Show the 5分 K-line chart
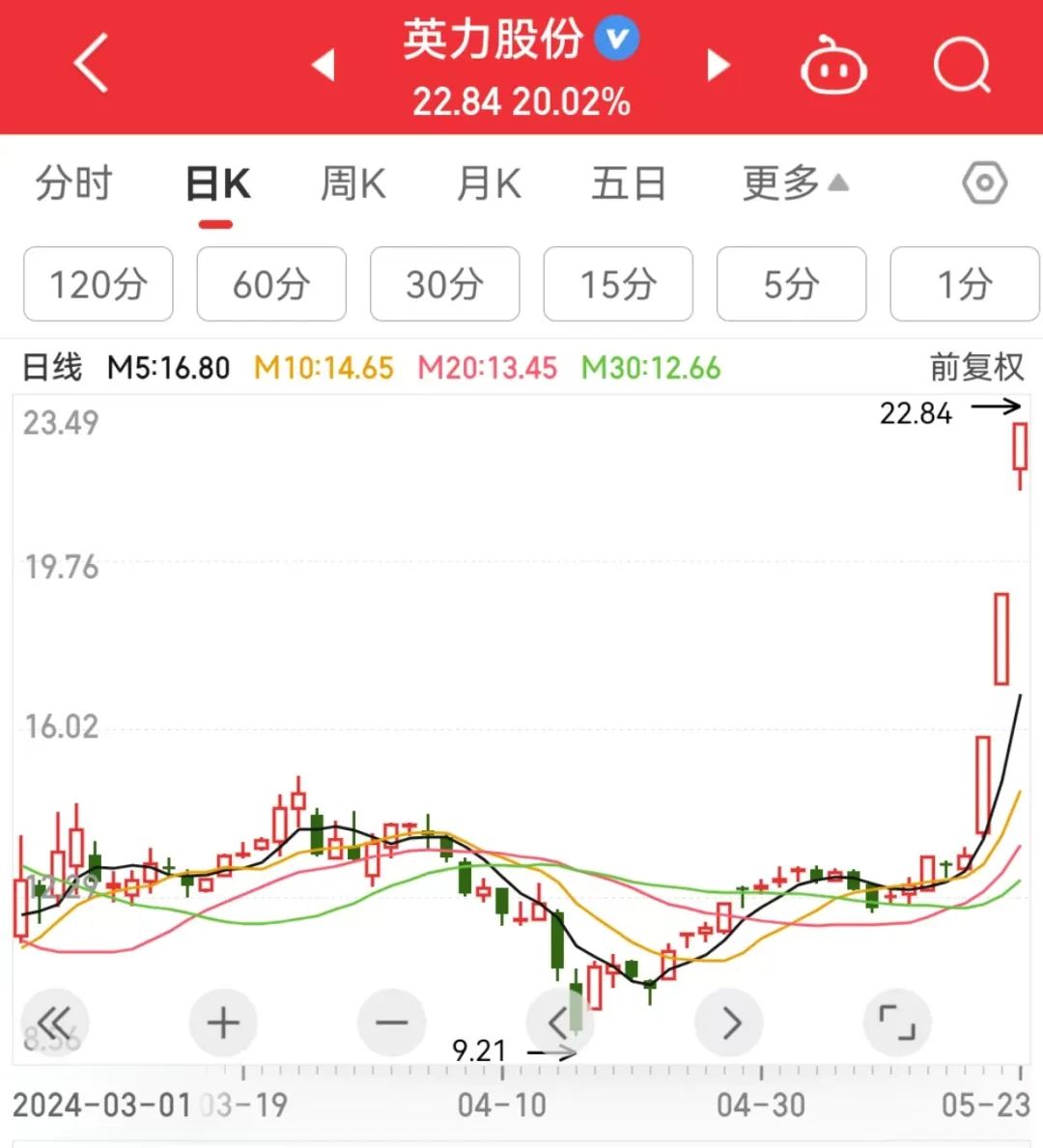Image resolution: width=1043 pixels, height=1148 pixels. coord(792,284)
